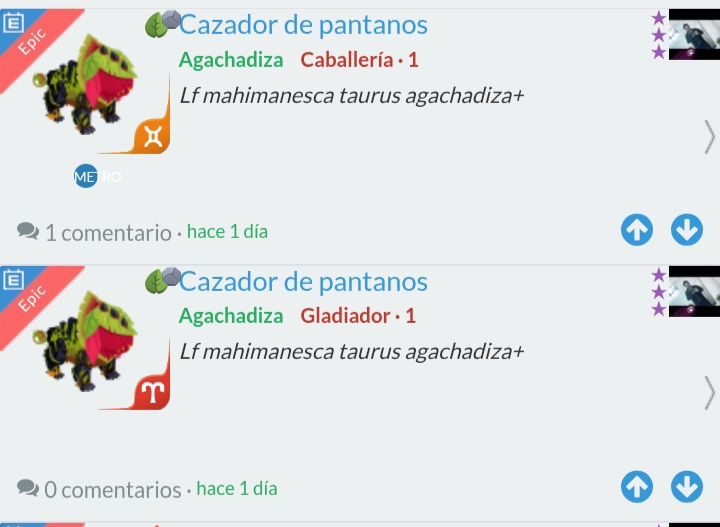Downvote the Caballería post
Image resolution: width=720 pixels, height=527 pixels.
[x=687, y=231]
